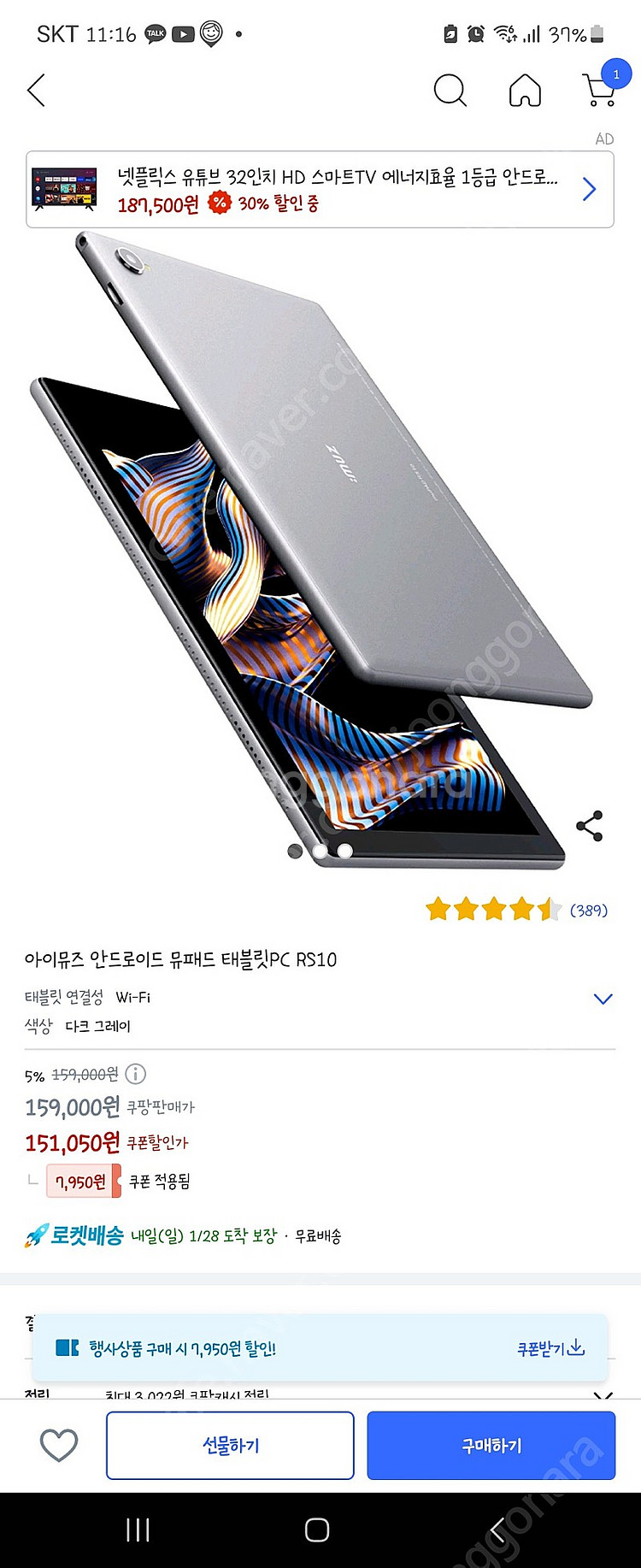641x1568 pixels.
Task: Open the shopping cart
Action: click(x=602, y=89)
